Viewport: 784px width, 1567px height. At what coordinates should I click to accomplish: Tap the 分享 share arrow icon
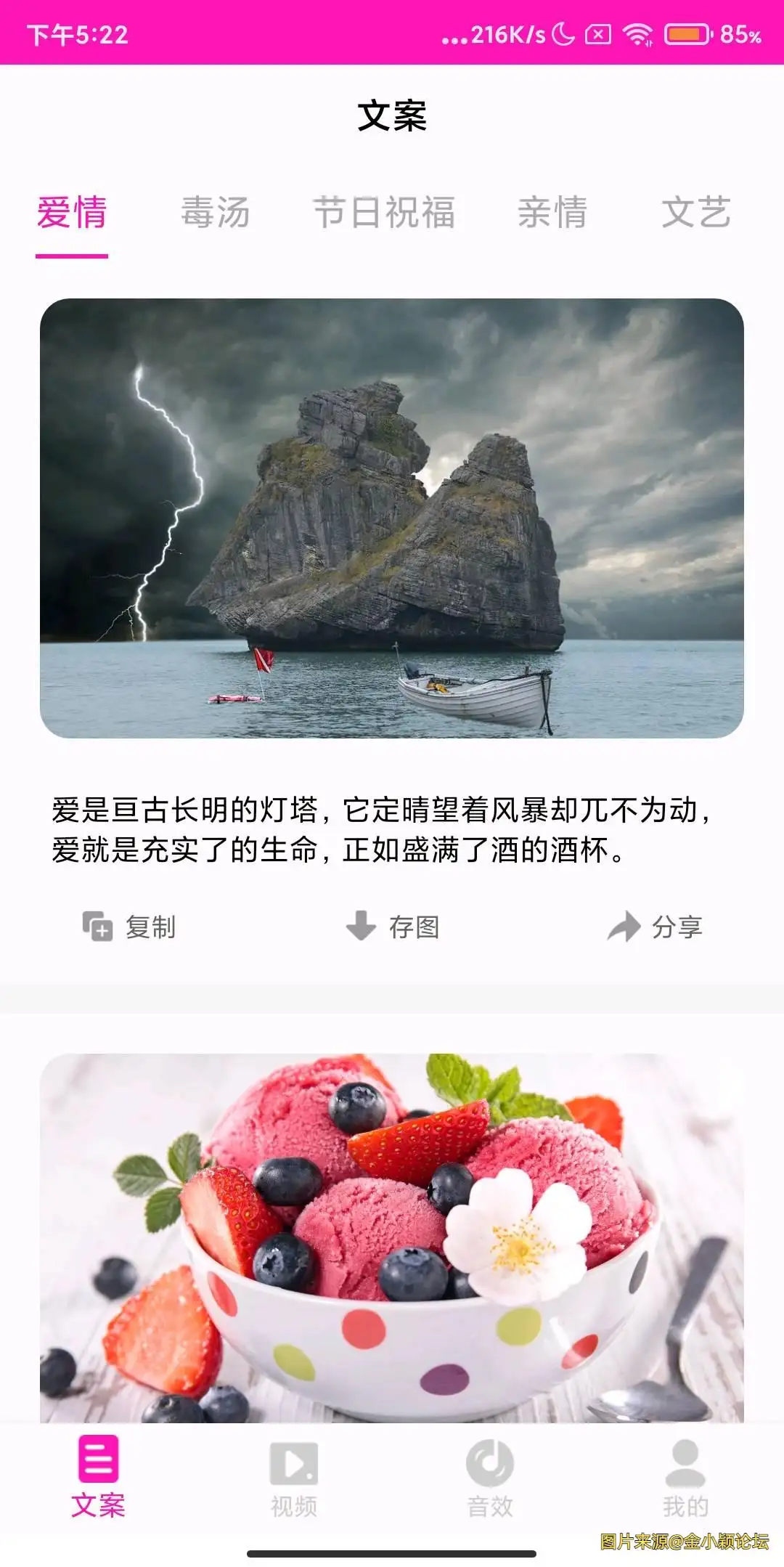click(623, 925)
